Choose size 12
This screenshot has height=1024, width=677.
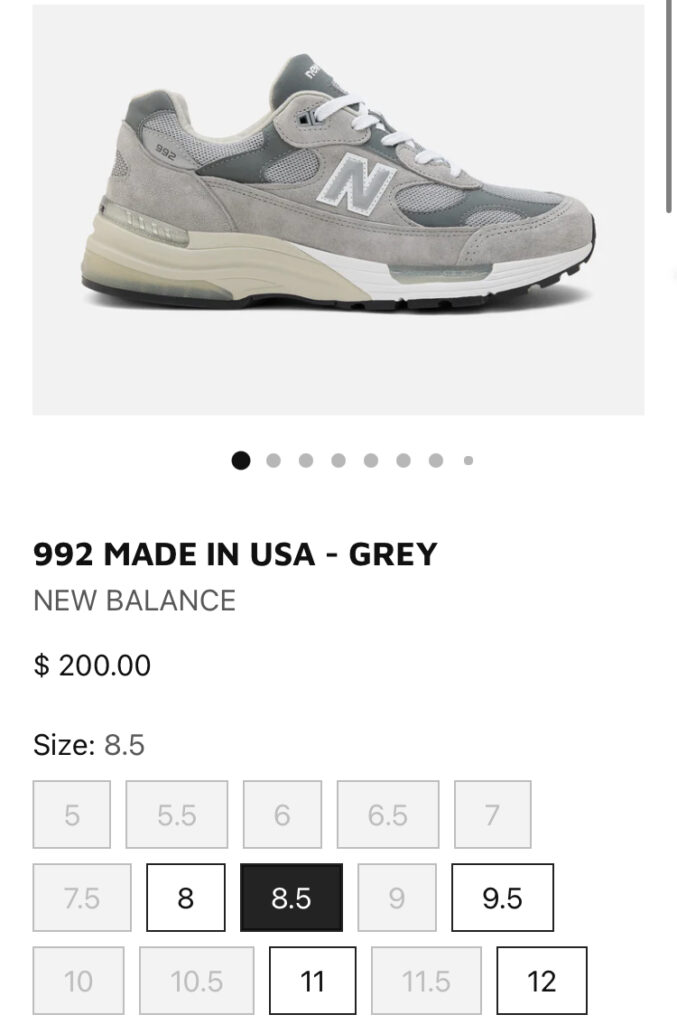541,981
